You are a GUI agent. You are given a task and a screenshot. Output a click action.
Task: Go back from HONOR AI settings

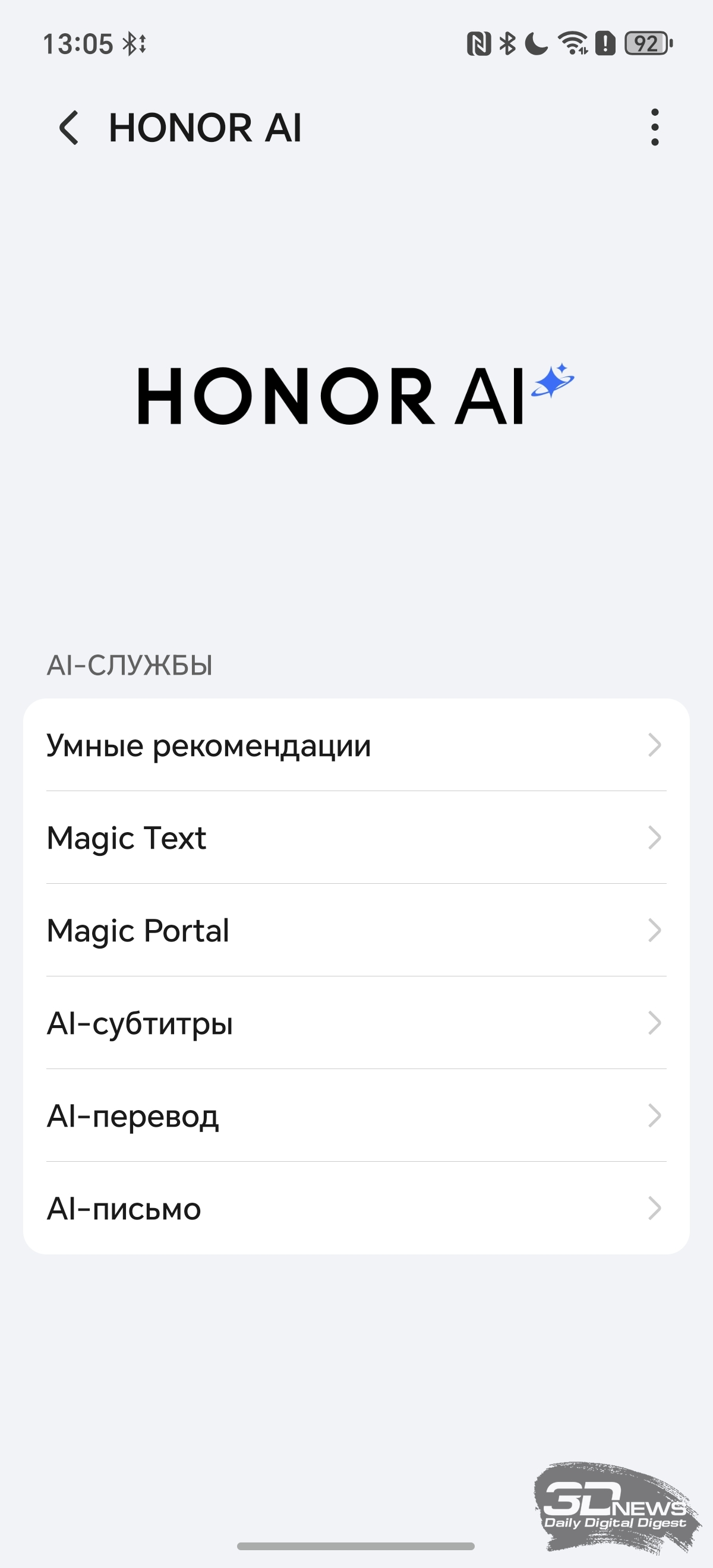(69, 128)
